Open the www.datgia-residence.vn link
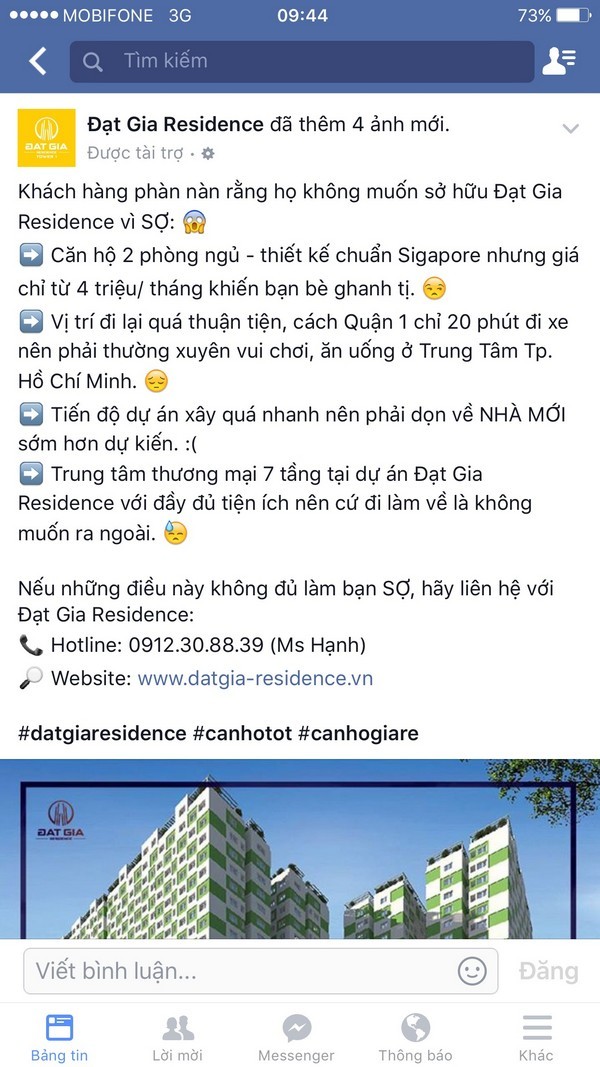Viewport: 600px width, 1067px height. (255, 678)
